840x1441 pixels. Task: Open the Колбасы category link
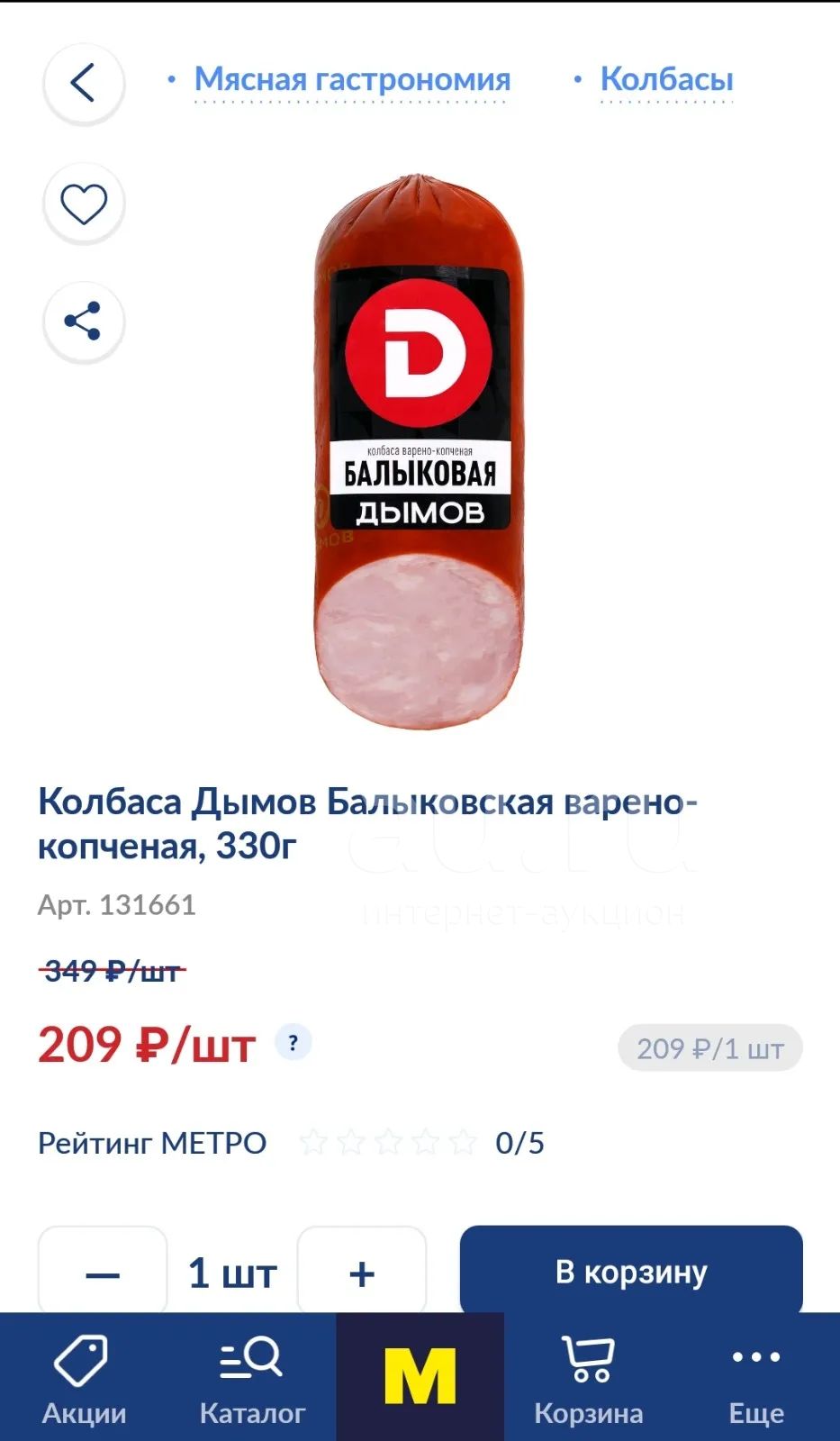(666, 79)
